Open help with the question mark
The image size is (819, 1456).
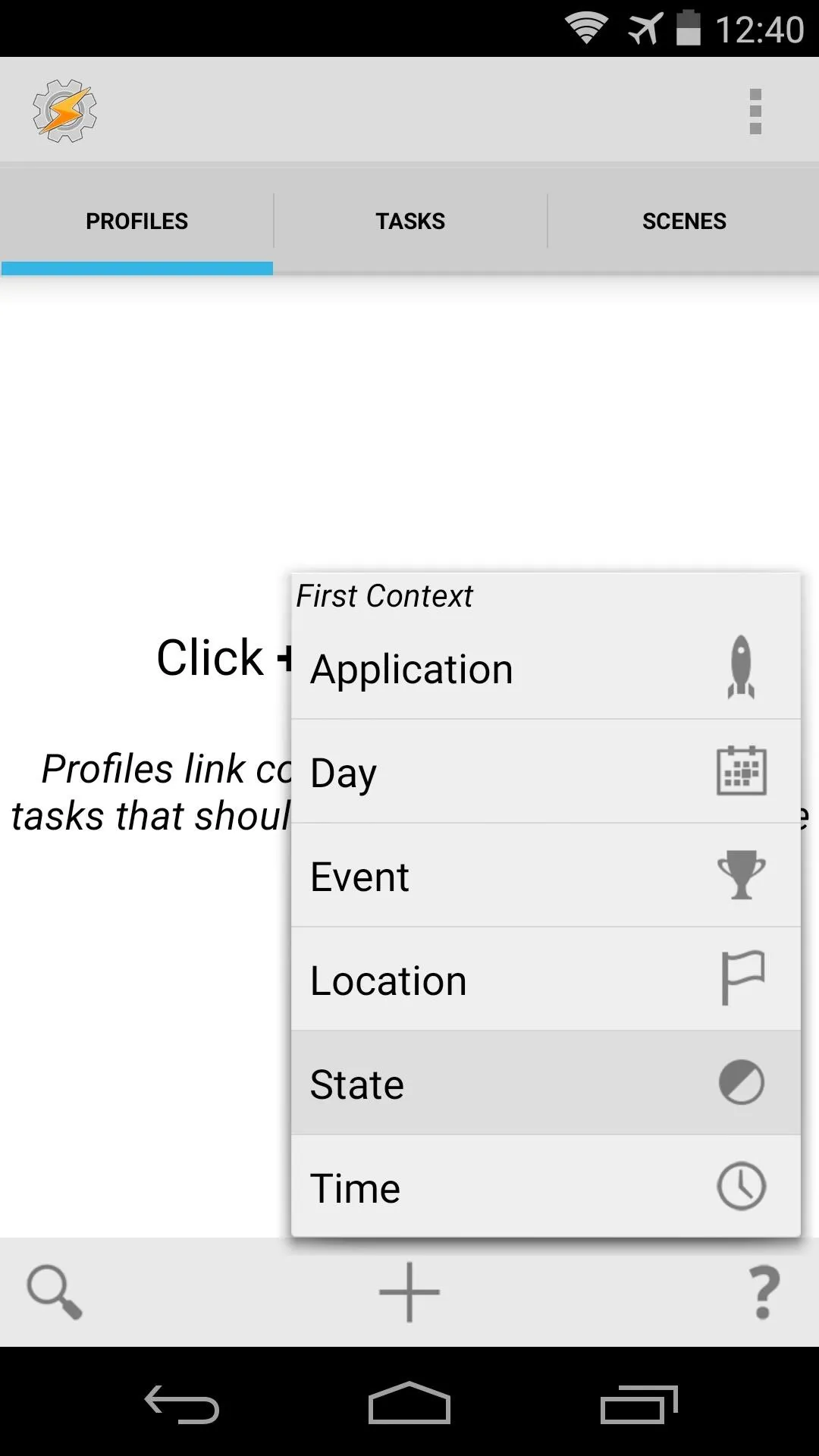coord(764,1292)
